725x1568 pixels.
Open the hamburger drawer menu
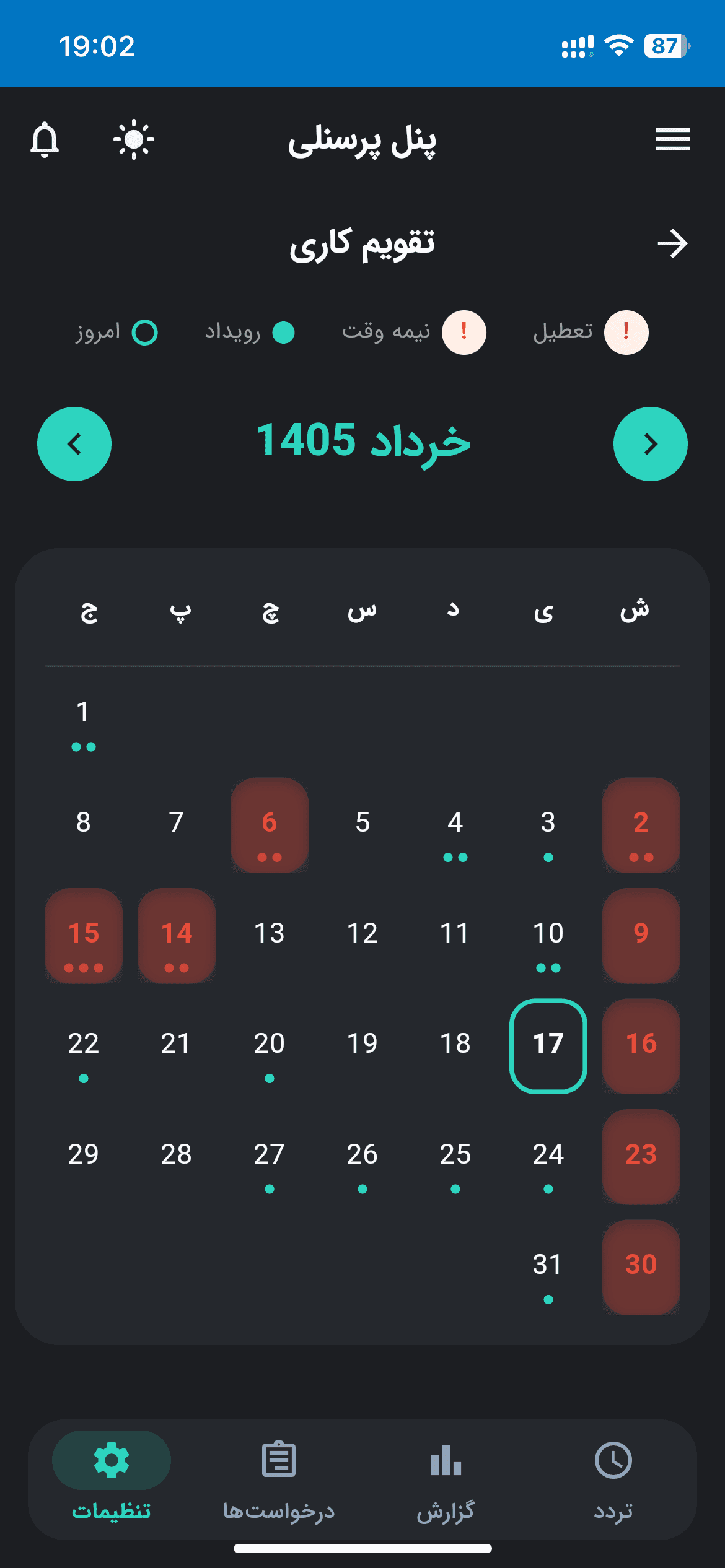pos(673,140)
